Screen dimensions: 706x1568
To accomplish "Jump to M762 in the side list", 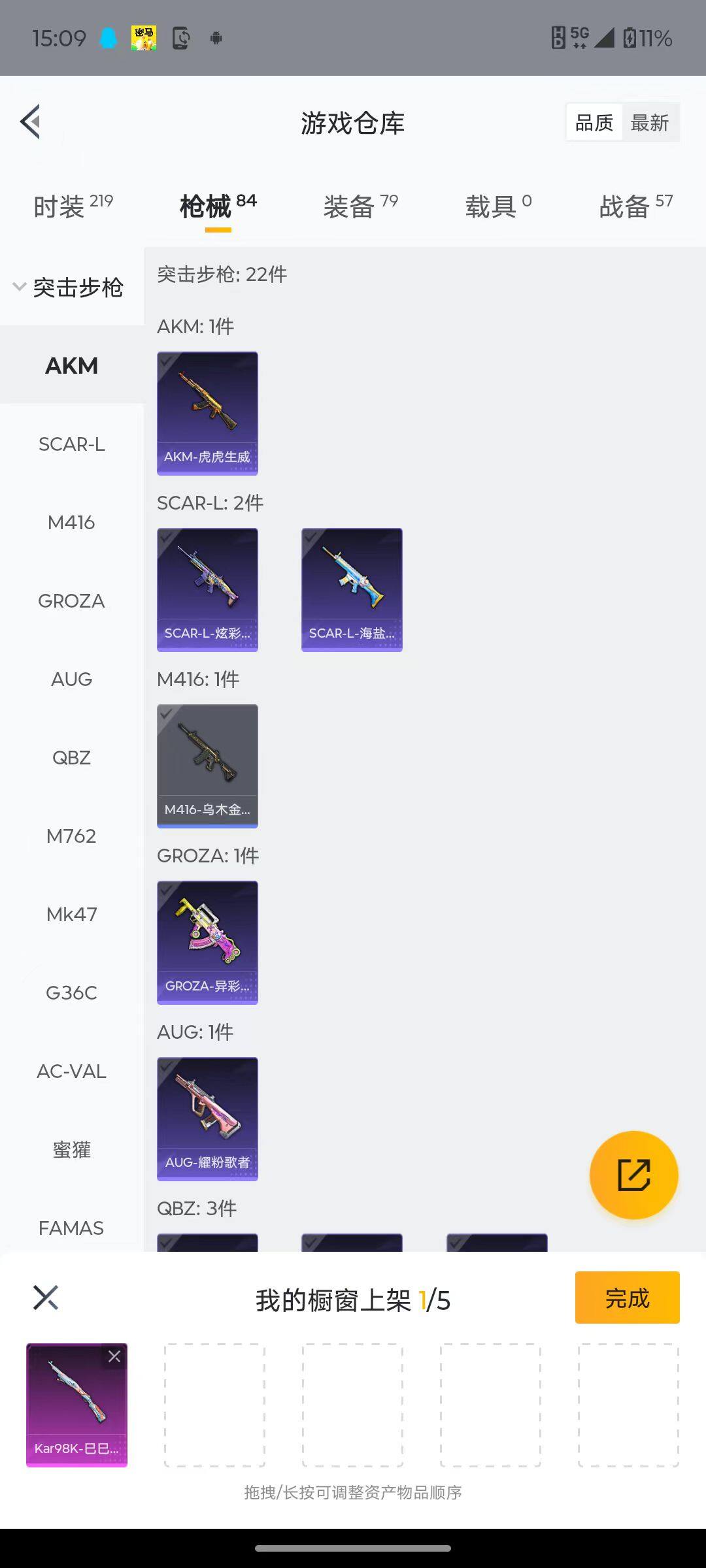I will [x=71, y=836].
